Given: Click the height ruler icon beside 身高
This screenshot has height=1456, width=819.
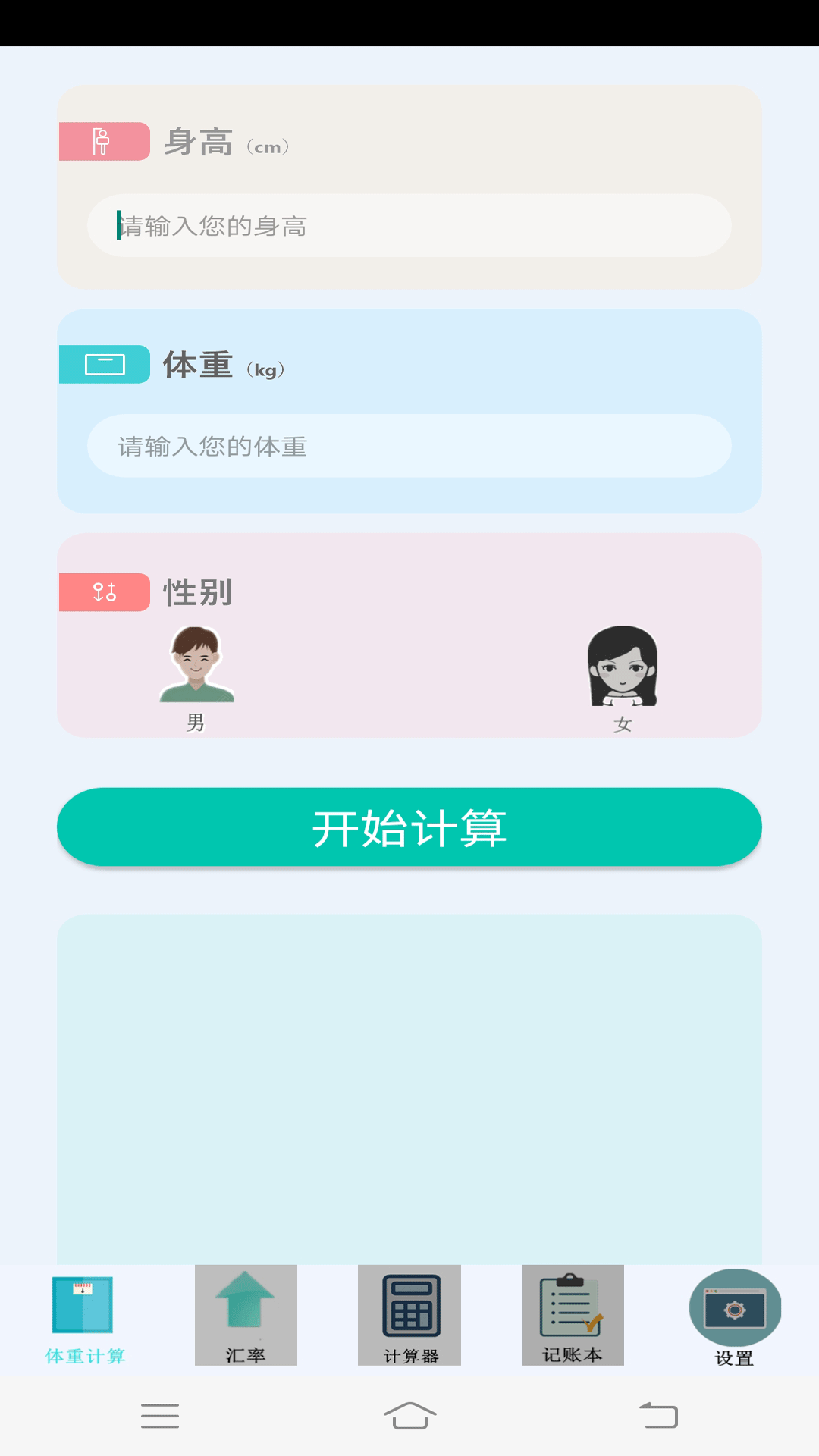Looking at the screenshot, I should [103, 143].
